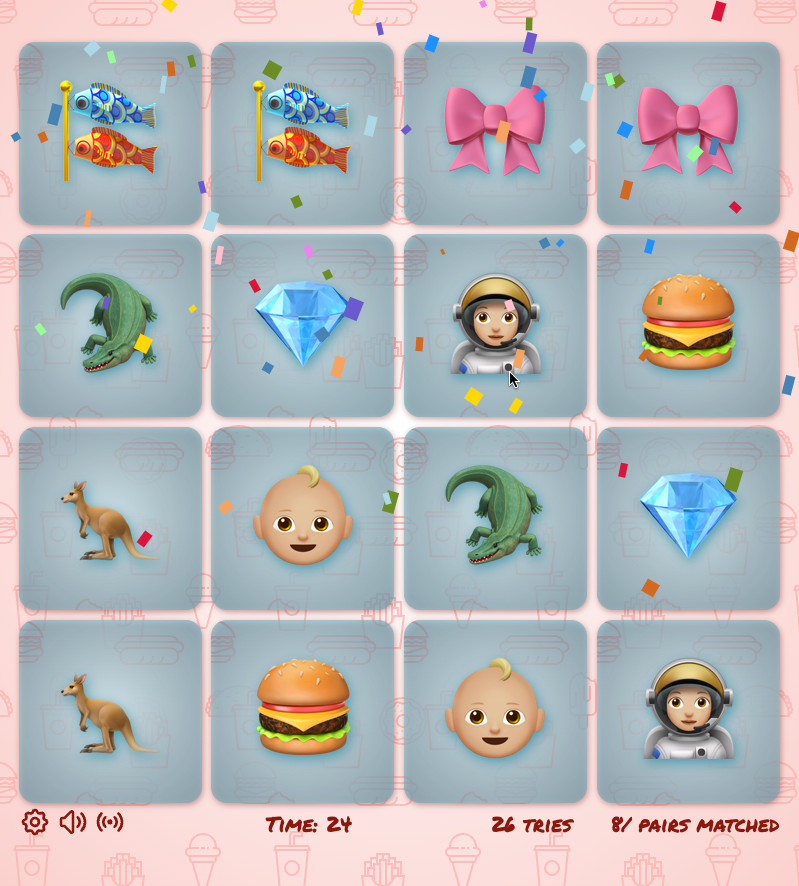Toggle the sound speaker icon
Image resolution: width=799 pixels, height=886 pixels.
click(x=72, y=822)
